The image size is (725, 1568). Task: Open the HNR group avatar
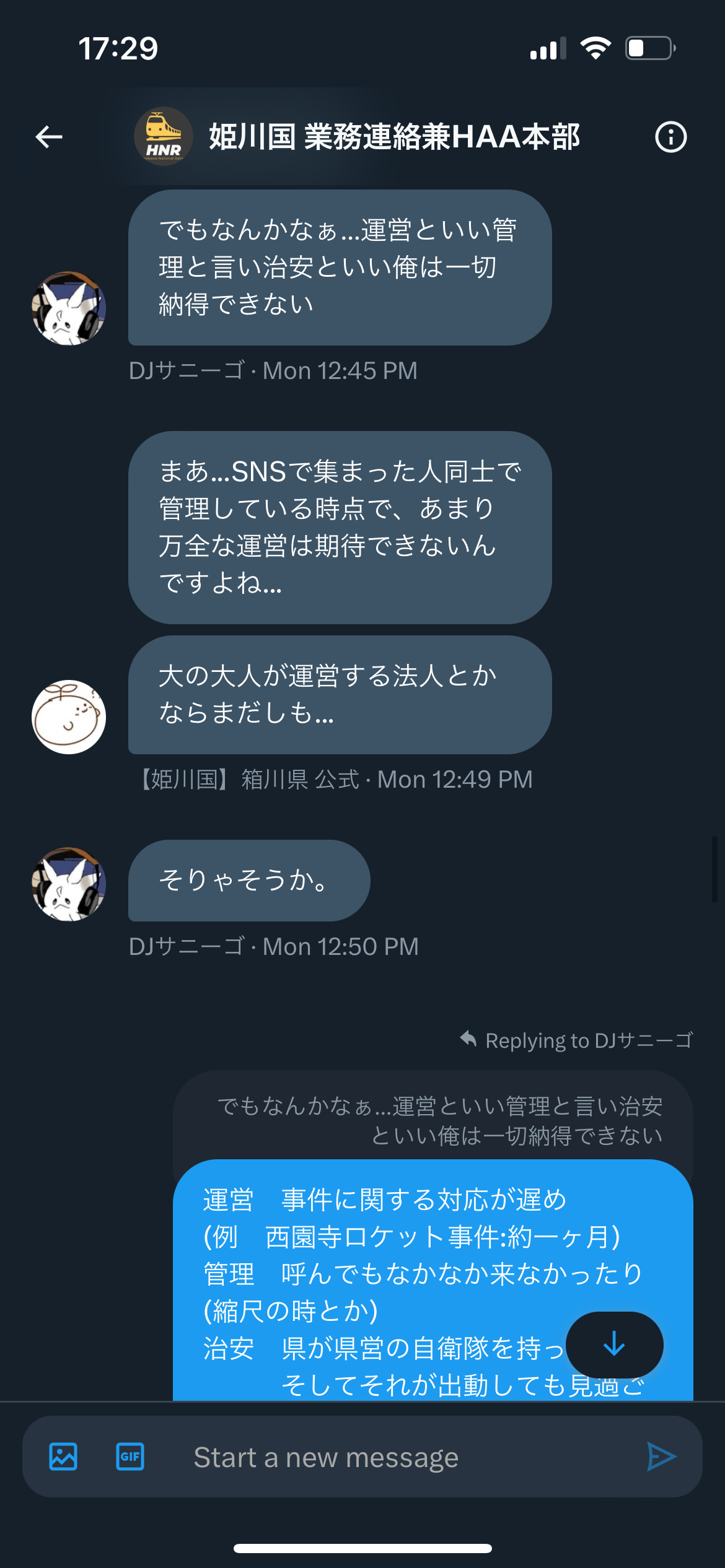point(164,137)
